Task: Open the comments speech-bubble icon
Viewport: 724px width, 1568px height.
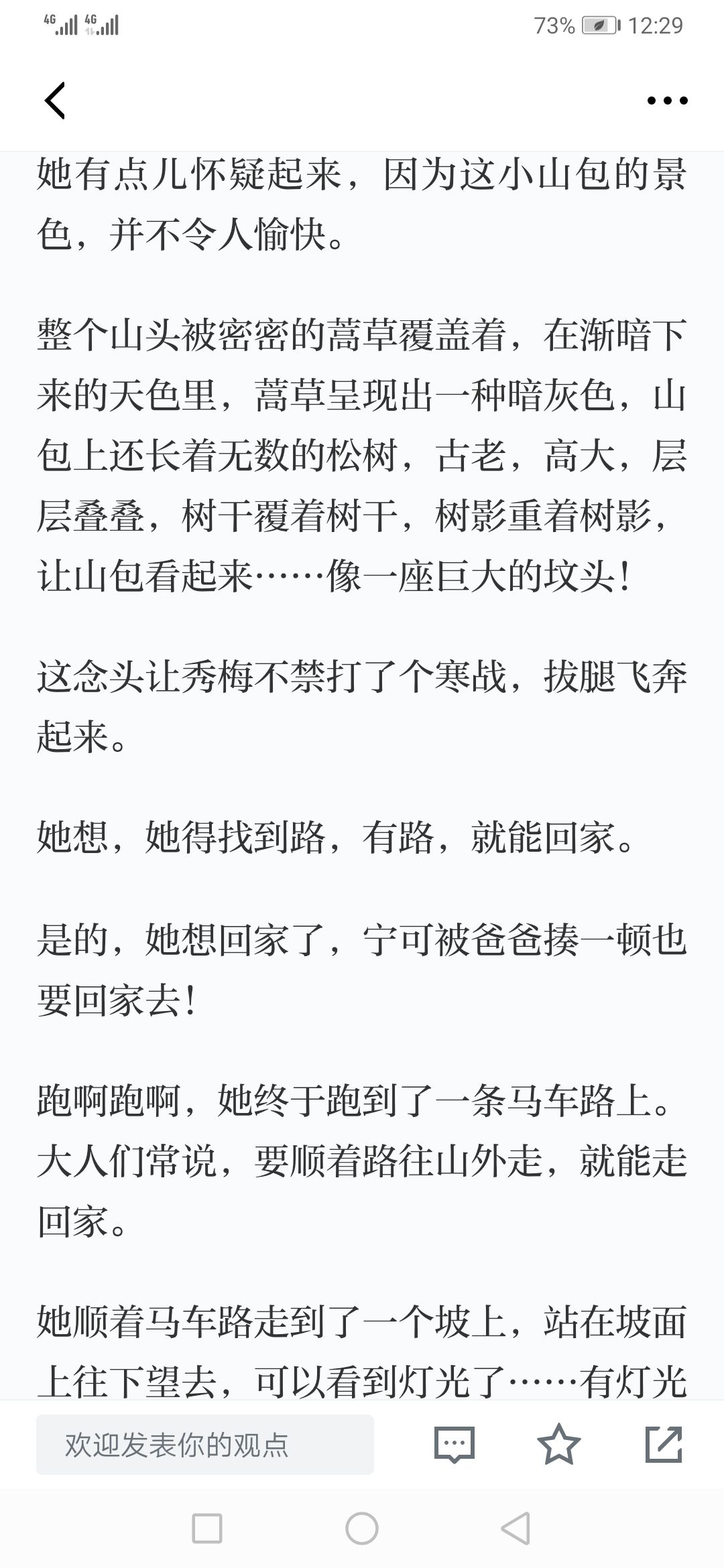Action: (x=454, y=1445)
